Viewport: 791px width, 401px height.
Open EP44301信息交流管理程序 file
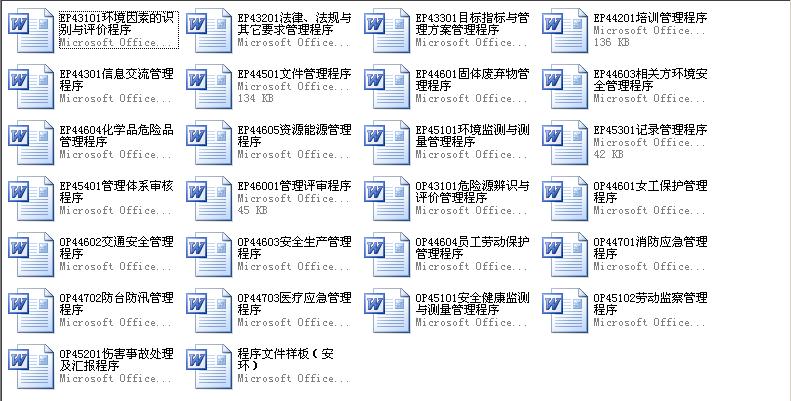click(31, 86)
